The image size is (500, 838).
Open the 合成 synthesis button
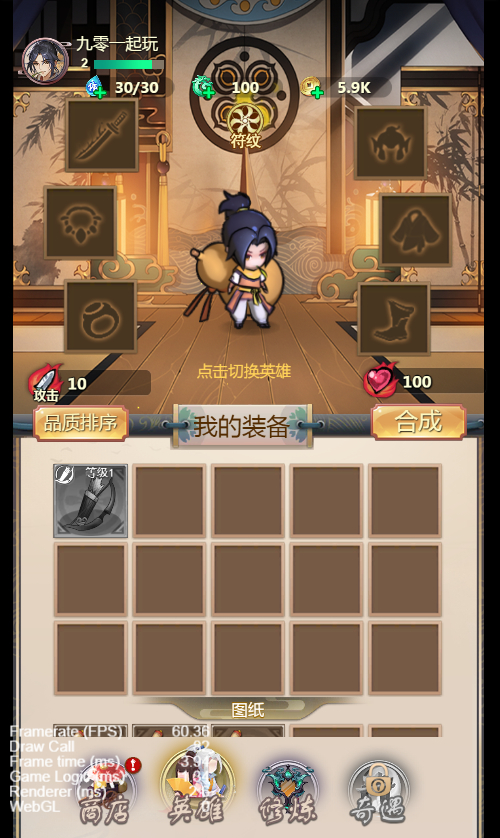tap(419, 422)
